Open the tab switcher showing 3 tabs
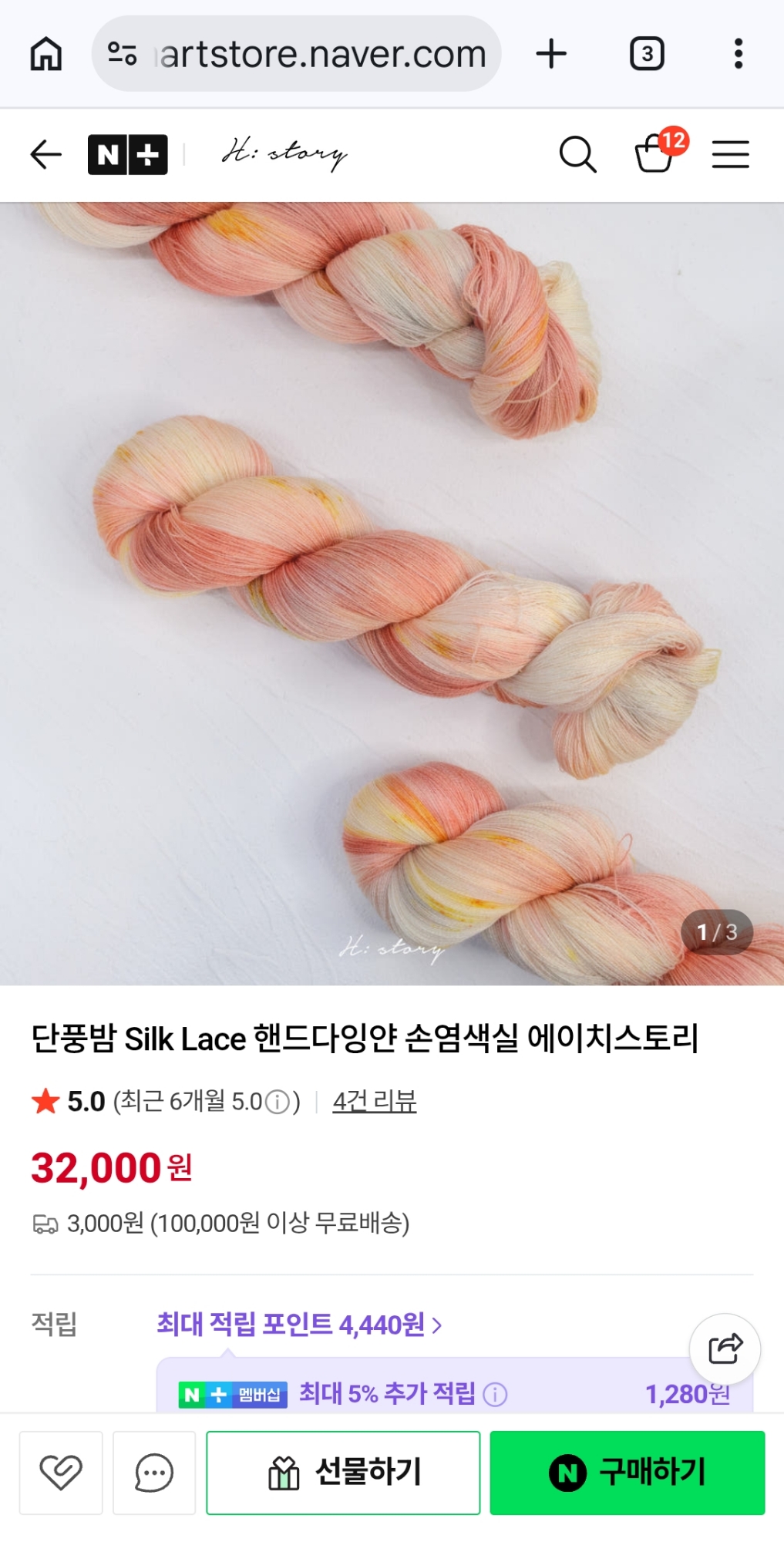 click(x=647, y=54)
